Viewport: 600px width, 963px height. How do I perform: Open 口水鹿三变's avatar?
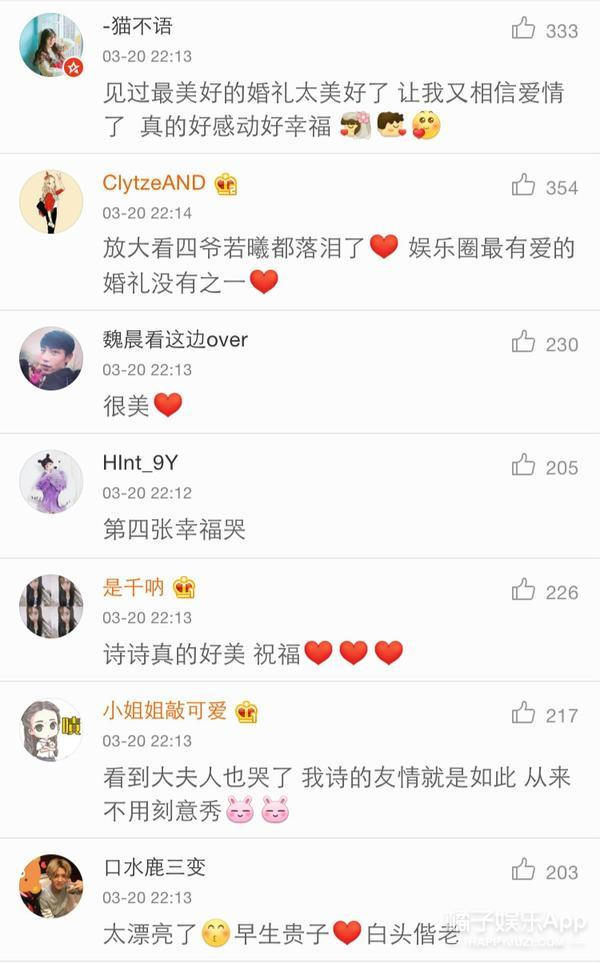click(51, 885)
